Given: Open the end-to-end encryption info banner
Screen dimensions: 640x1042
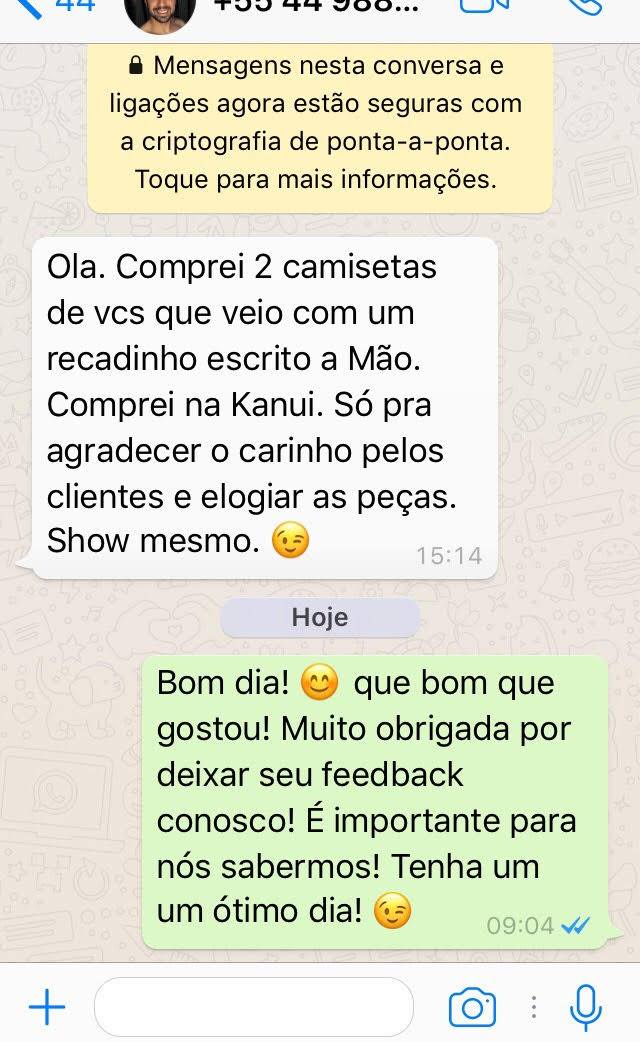Looking at the screenshot, I should [x=320, y=124].
